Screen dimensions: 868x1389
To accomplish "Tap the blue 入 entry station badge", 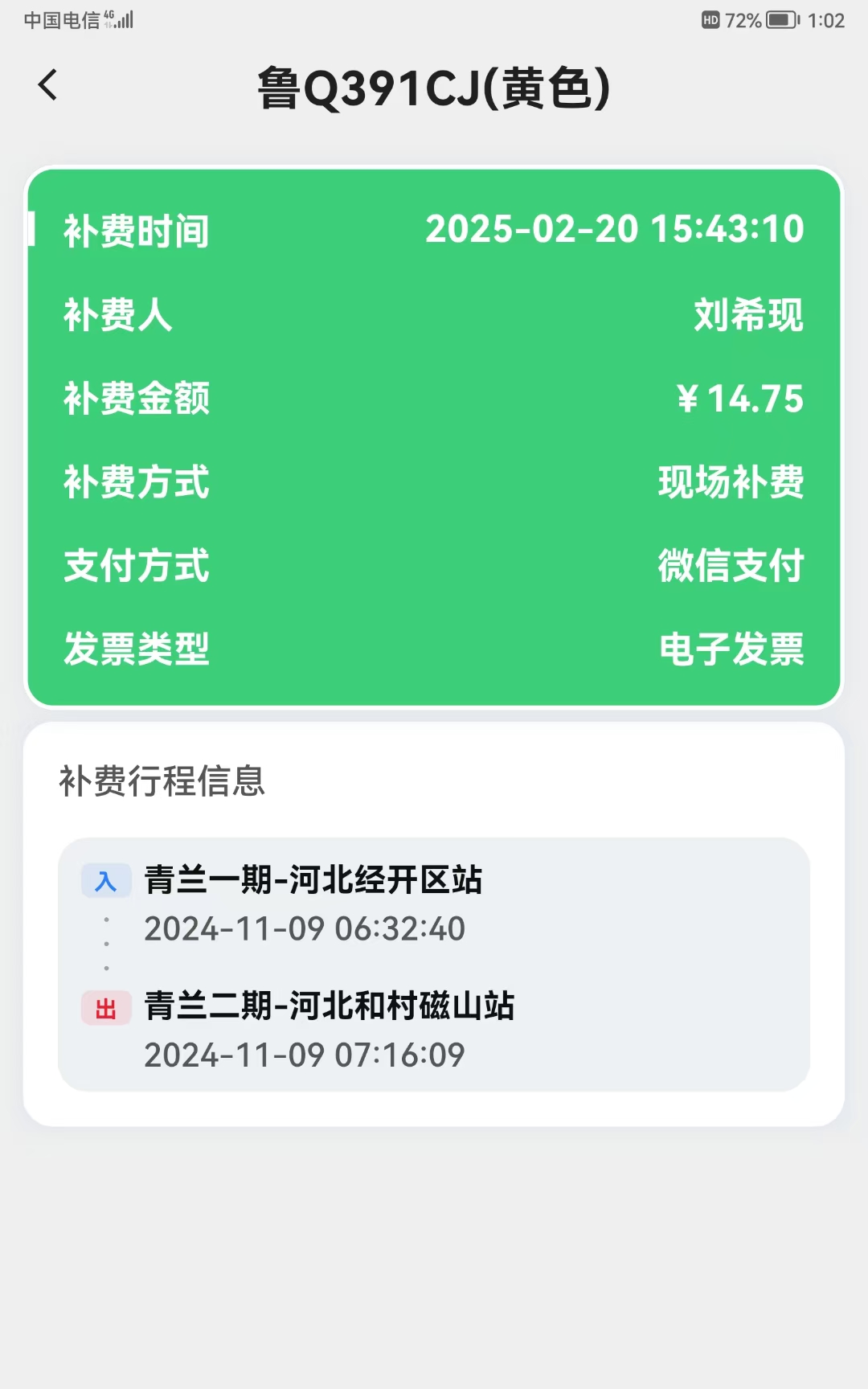I will pos(107,880).
